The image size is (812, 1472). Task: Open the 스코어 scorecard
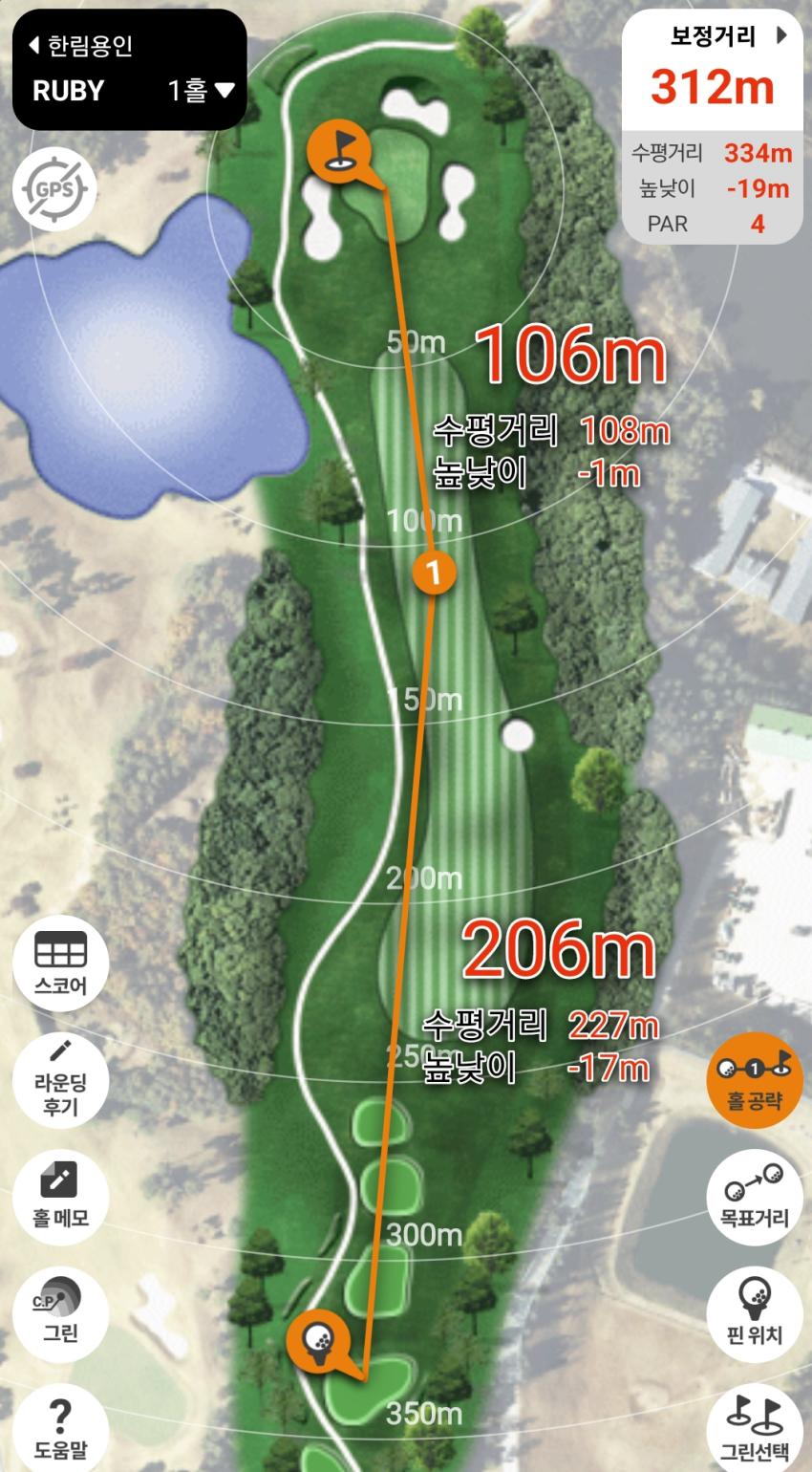[x=60, y=963]
